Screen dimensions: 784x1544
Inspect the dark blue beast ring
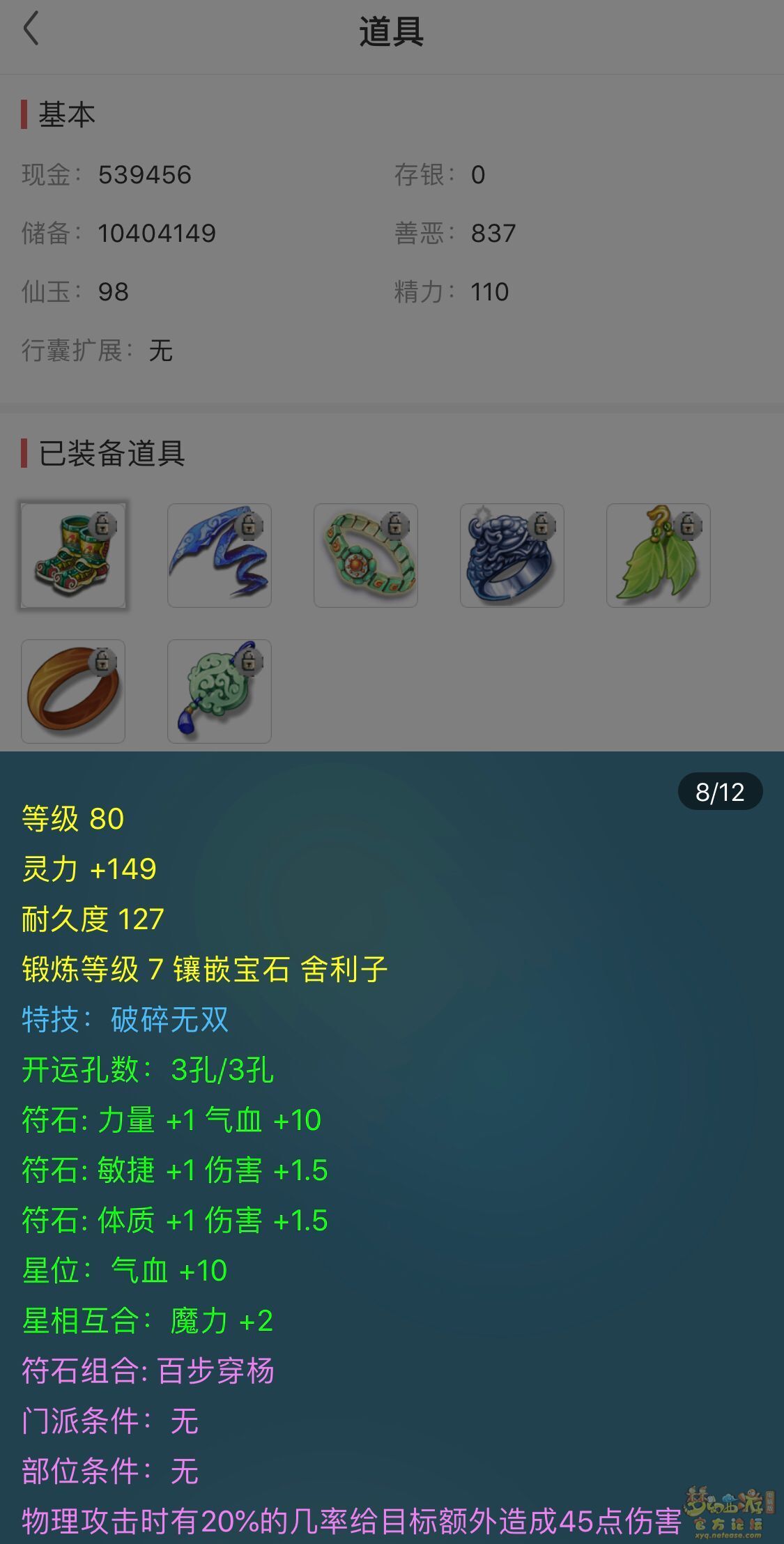(x=512, y=556)
